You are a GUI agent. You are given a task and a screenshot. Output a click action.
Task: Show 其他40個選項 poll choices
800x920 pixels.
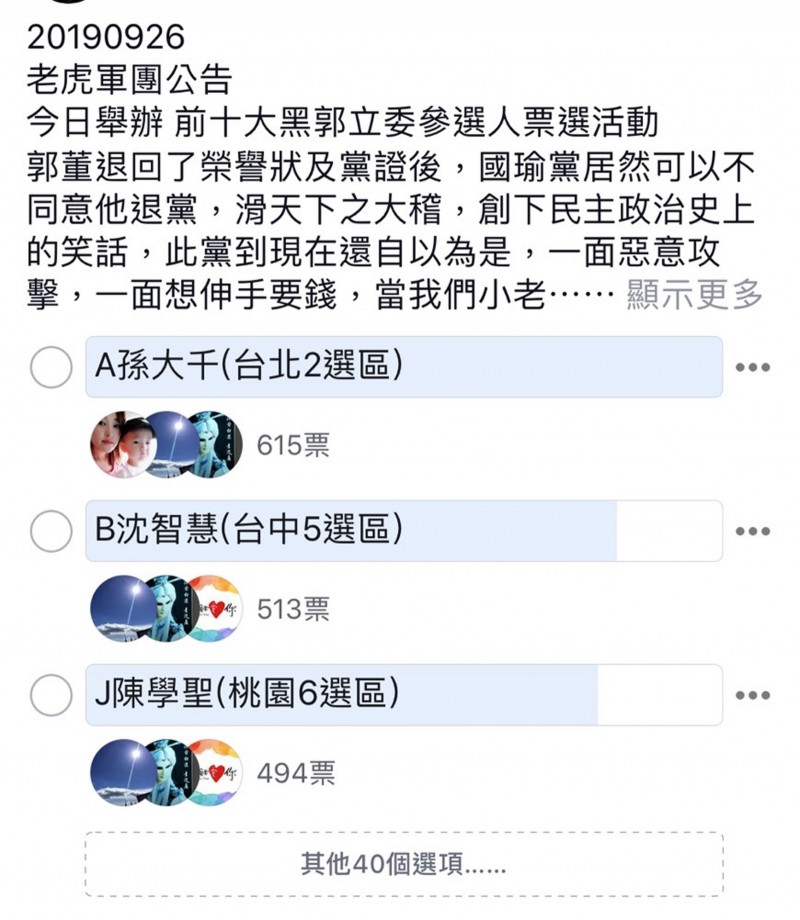click(404, 863)
